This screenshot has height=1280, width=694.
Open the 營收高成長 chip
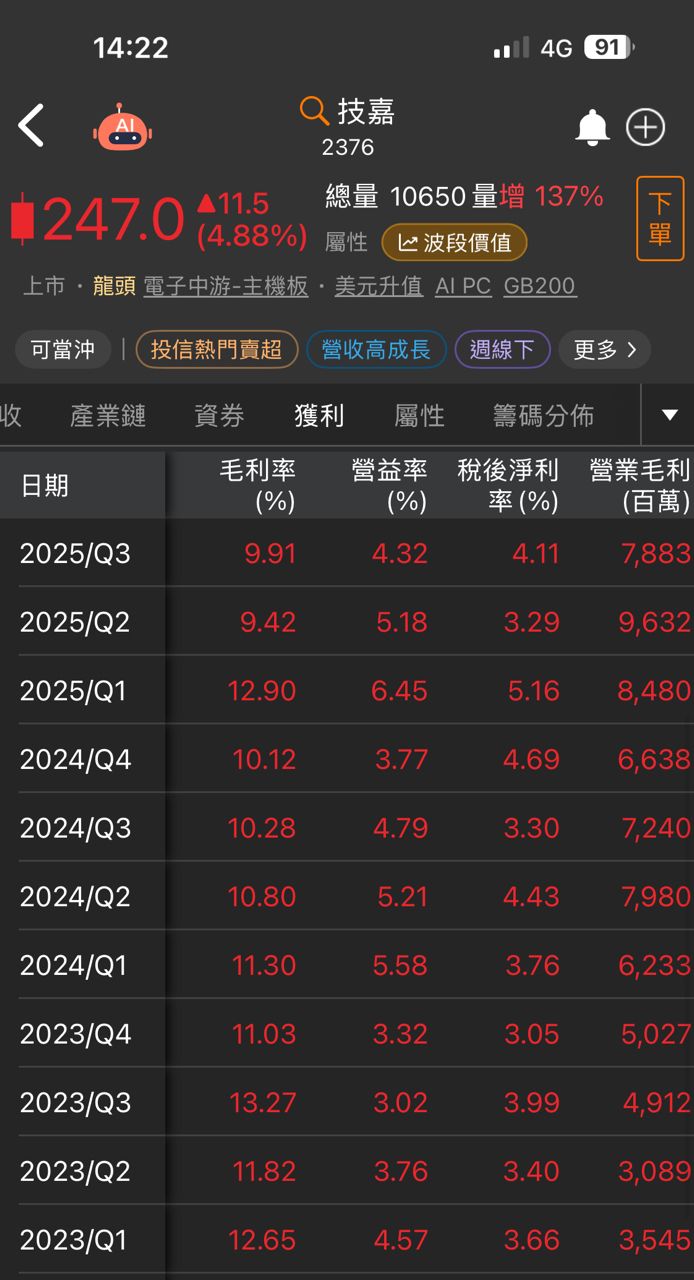tap(376, 349)
